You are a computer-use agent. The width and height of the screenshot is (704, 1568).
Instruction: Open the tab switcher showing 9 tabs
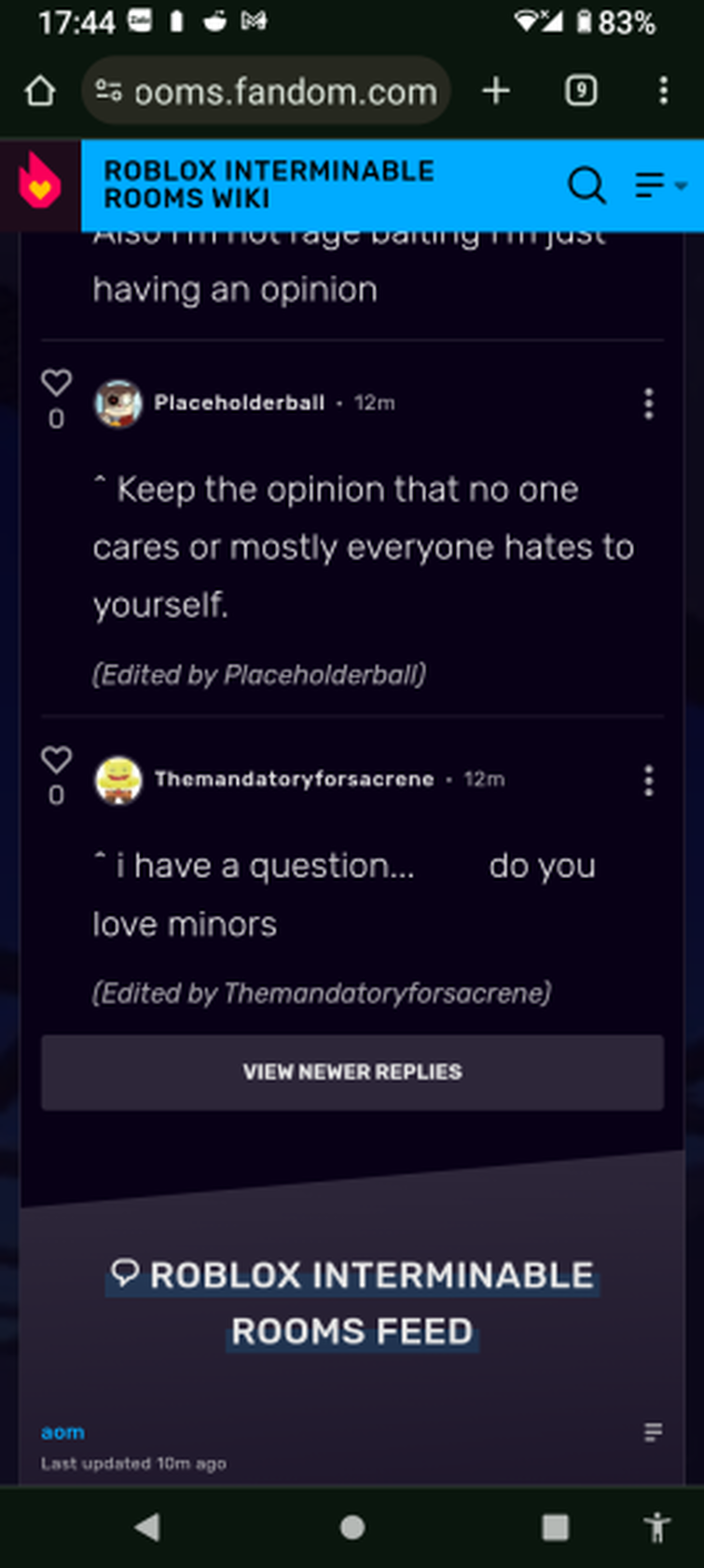[x=579, y=90]
